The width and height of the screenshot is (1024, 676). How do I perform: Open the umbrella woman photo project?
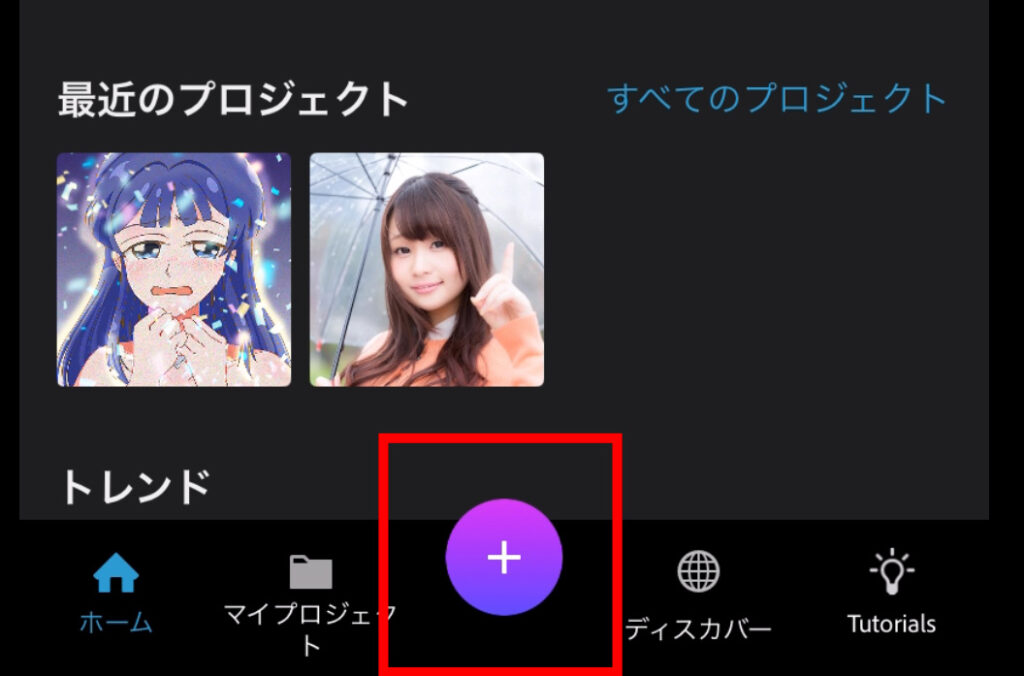[x=427, y=270]
